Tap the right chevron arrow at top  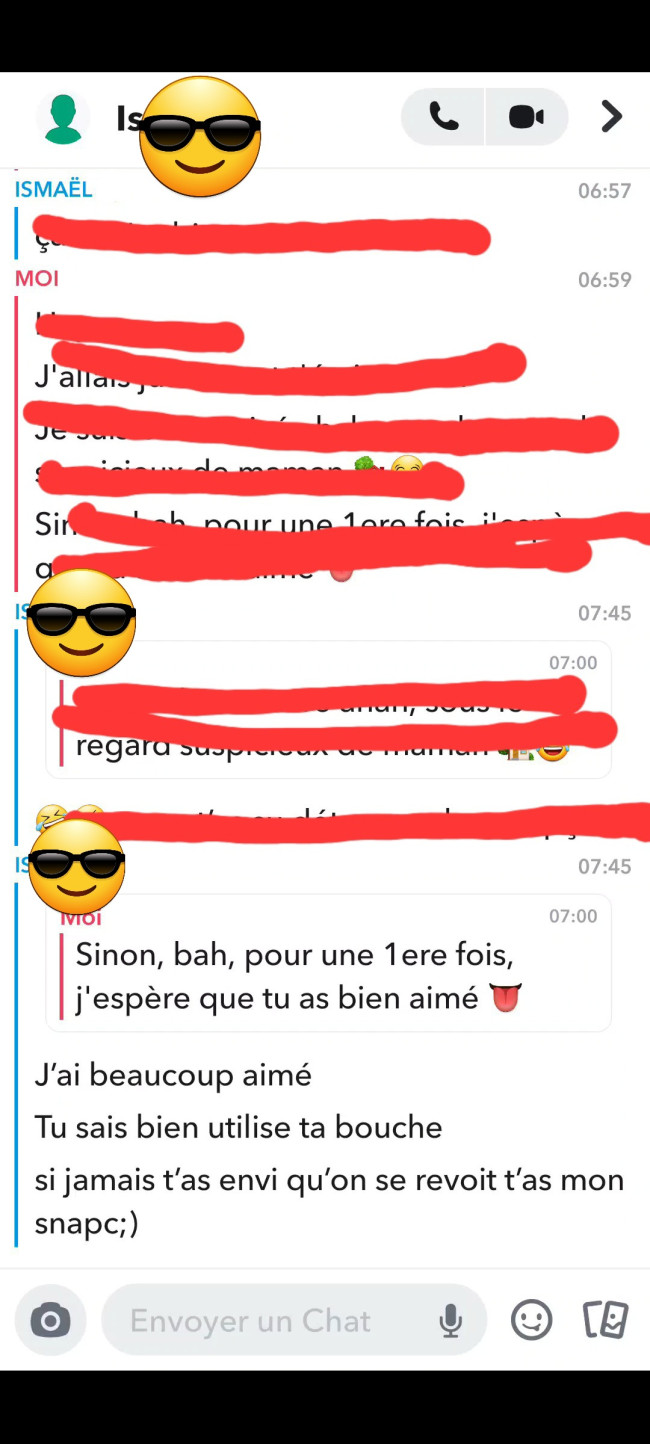point(611,117)
